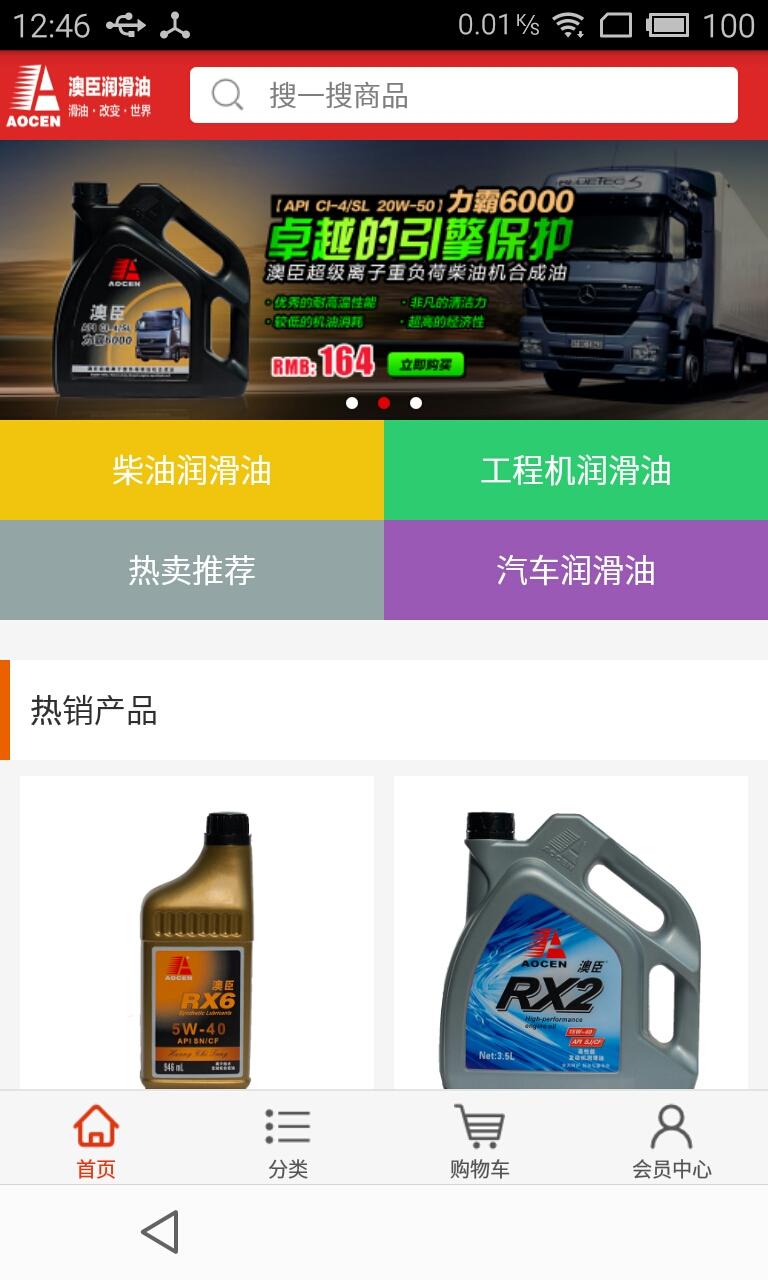Open 柴油润滑油 category
The image size is (768, 1280).
tap(192, 470)
